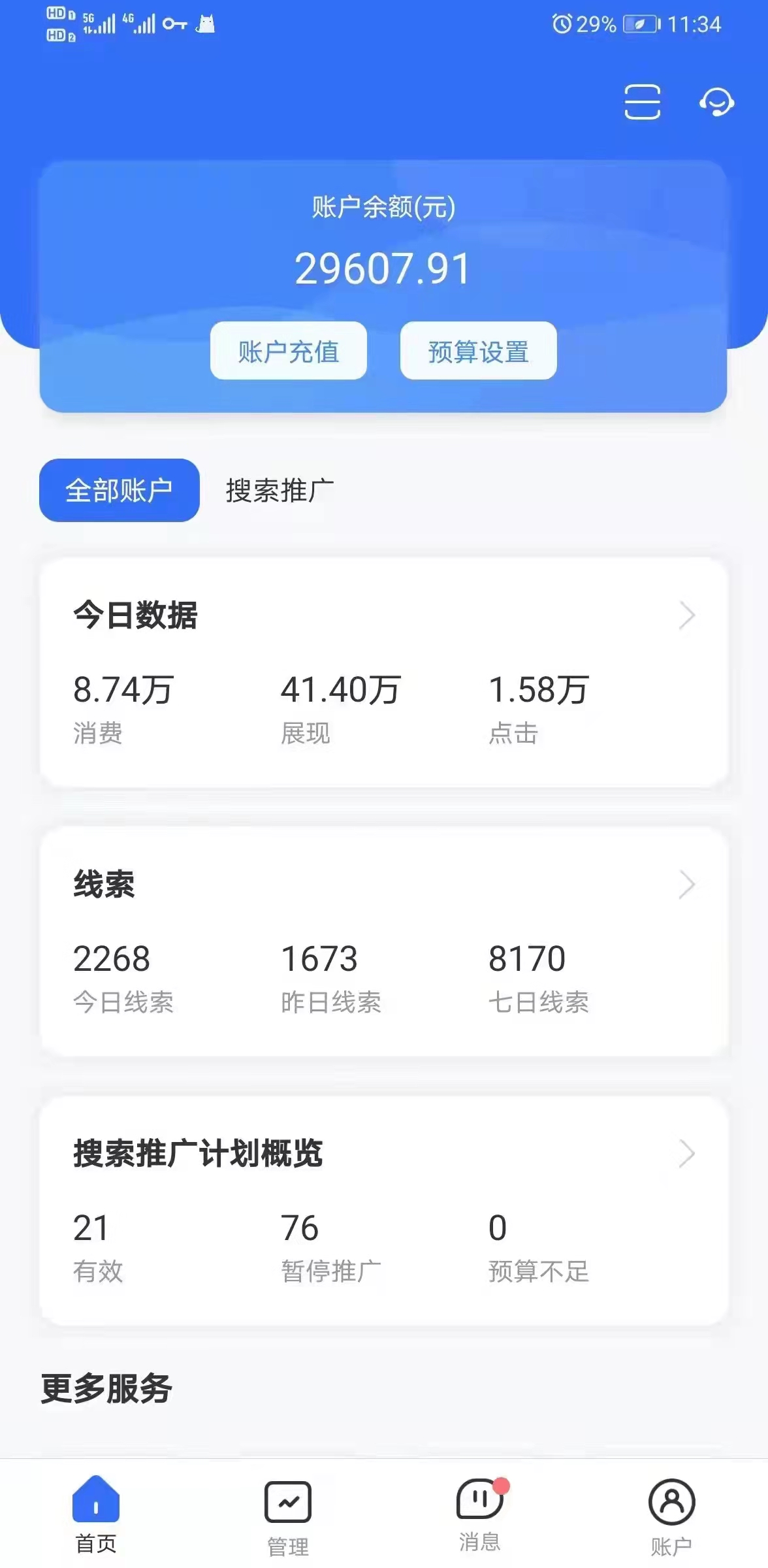Go to 首页 in bottom navigation
Viewport: 768px width, 1568px height.
pyautogui.click(x=96, y=1515)
